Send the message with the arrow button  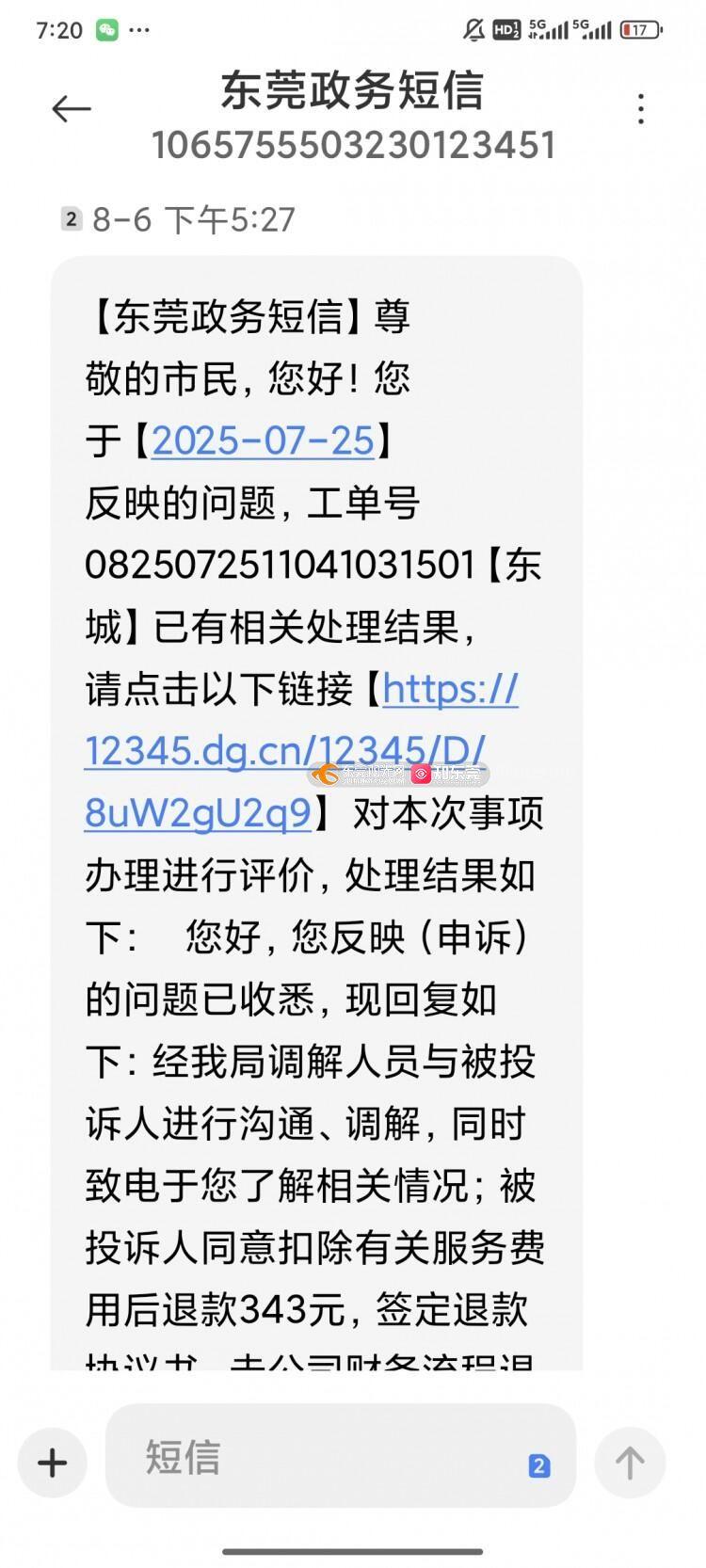click(630, 1463)
